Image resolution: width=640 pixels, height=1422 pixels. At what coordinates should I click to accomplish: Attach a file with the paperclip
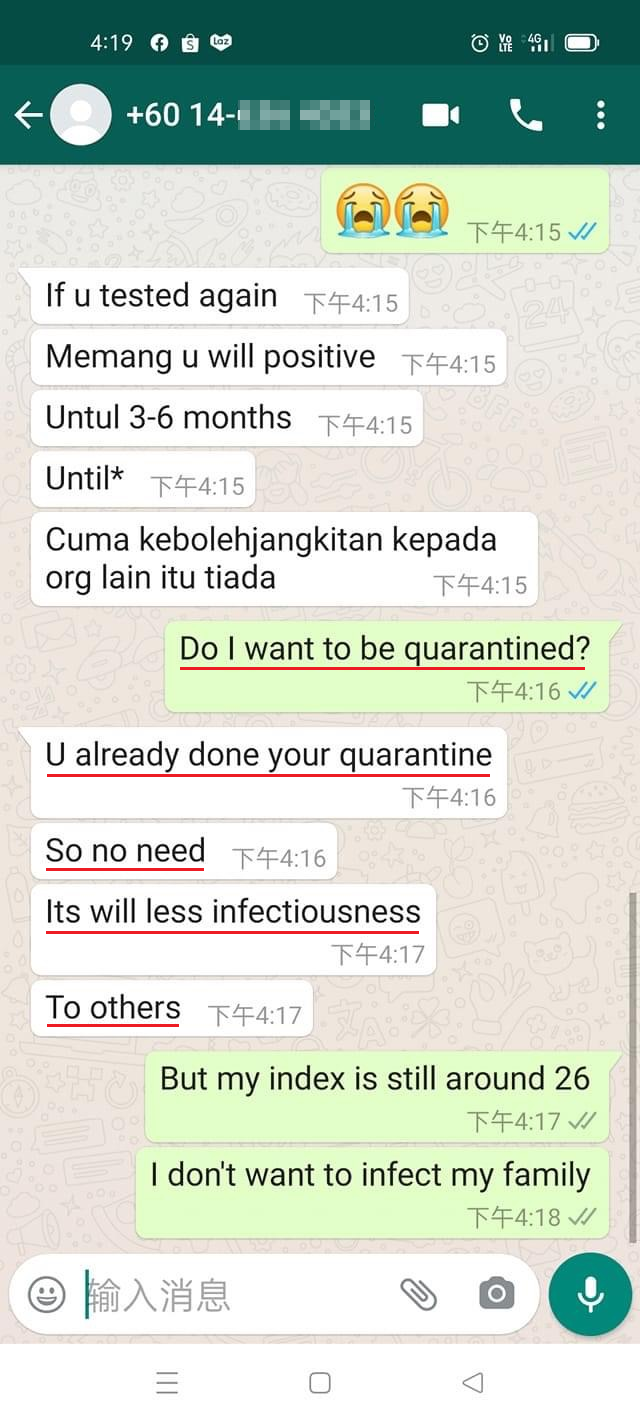click(x=419, y=1295)
